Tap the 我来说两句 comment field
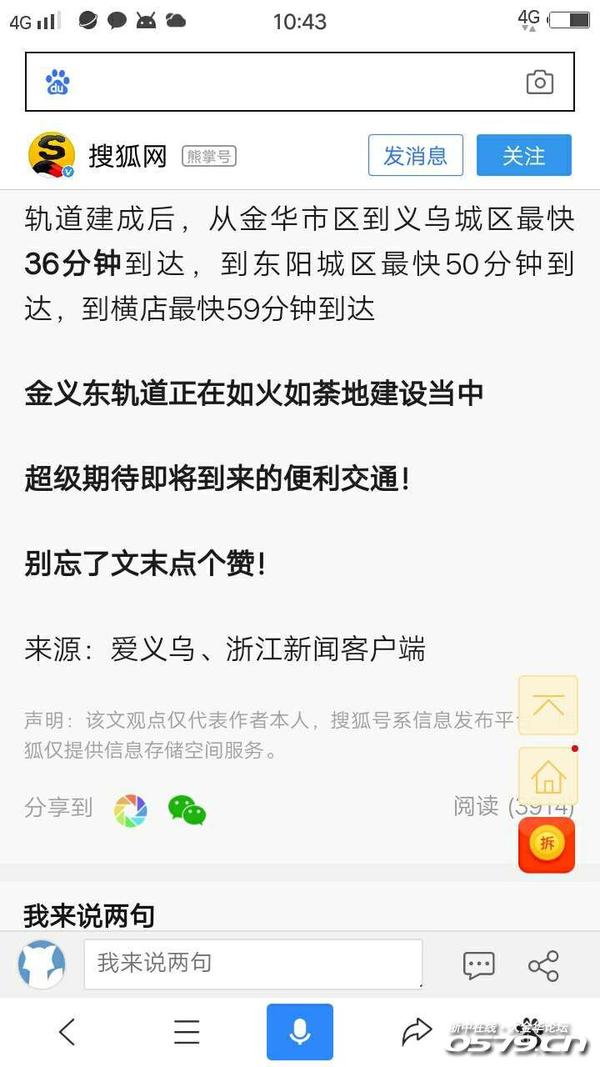The height and width of the screenshot is (1067, 600). (253, 963)
